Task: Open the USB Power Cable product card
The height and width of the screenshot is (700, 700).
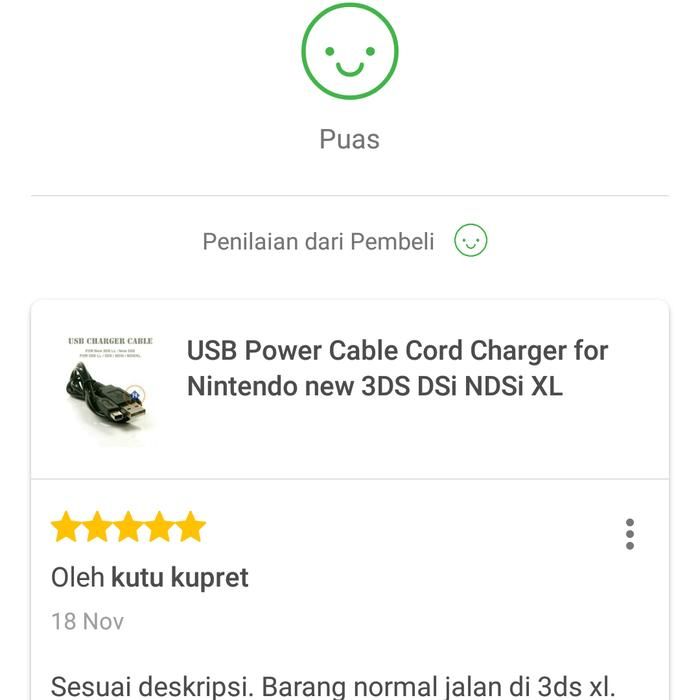Action: 397,367
